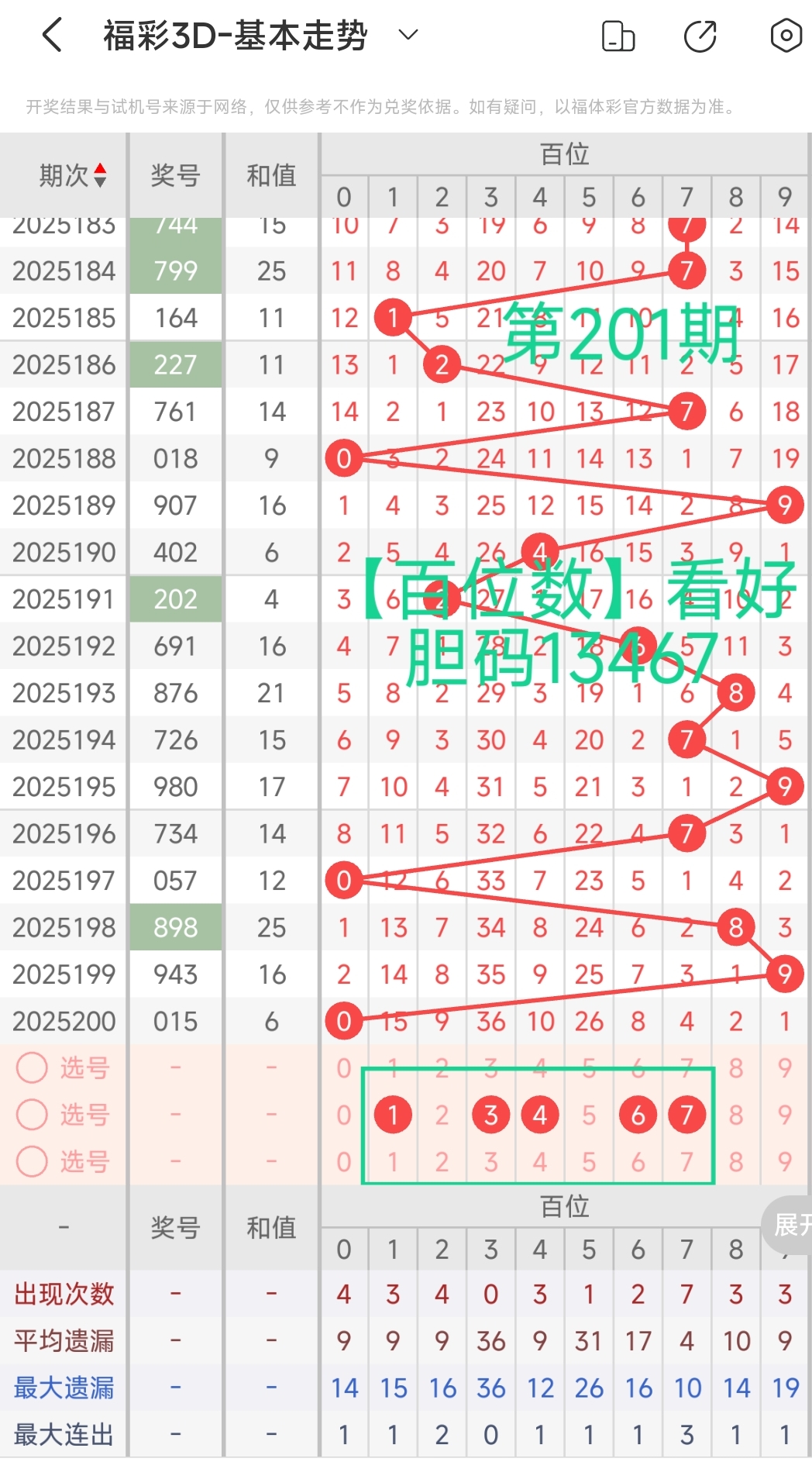Toggle digit 5 in the second 选号 row

(589, 1115)
